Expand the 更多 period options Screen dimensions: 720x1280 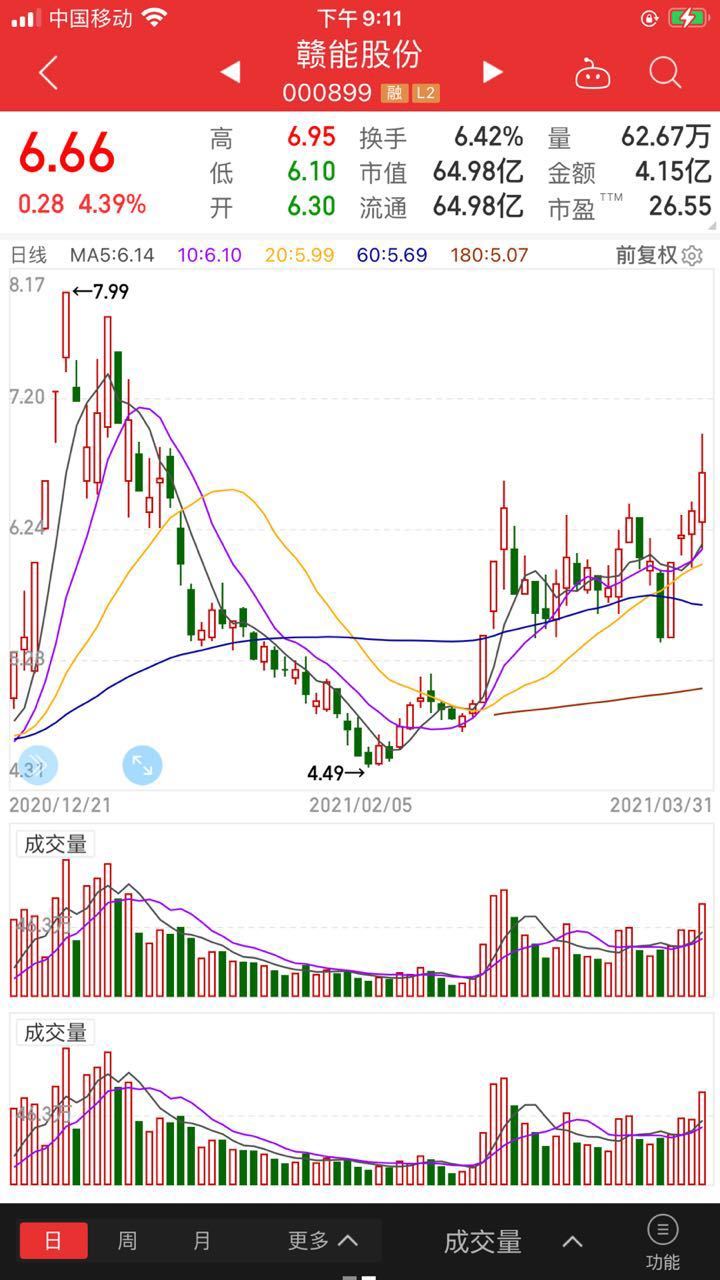pyautogui.click(x=323, y=1241)
